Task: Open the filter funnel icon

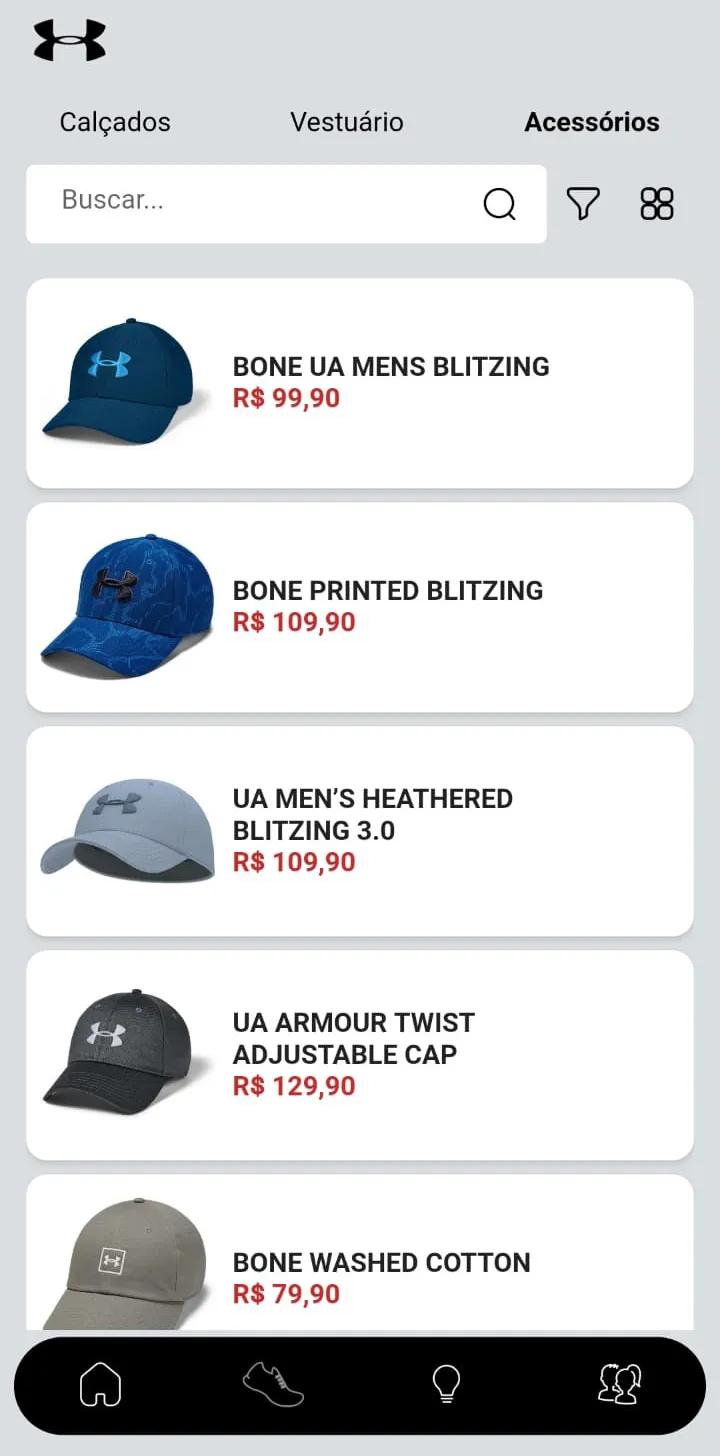Action: 583,203
